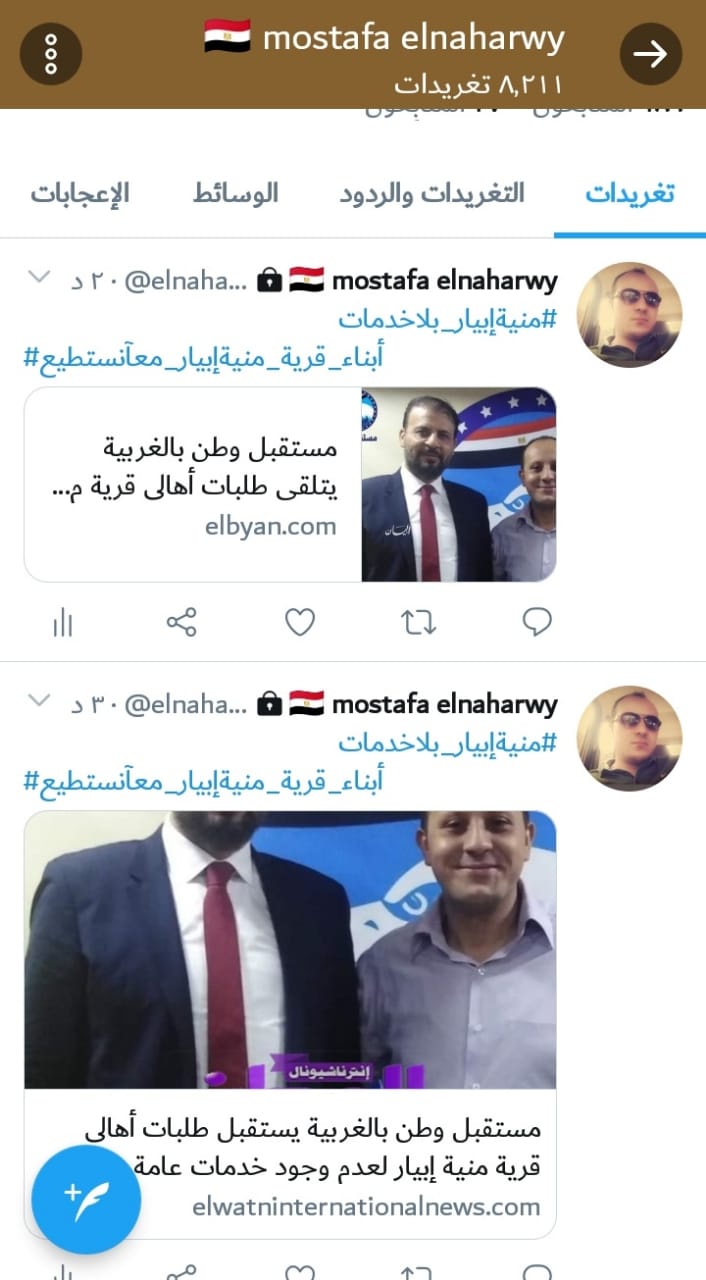Share the tweet with elbyan.com link
The image size is (706, 1280).
point(181,623)
